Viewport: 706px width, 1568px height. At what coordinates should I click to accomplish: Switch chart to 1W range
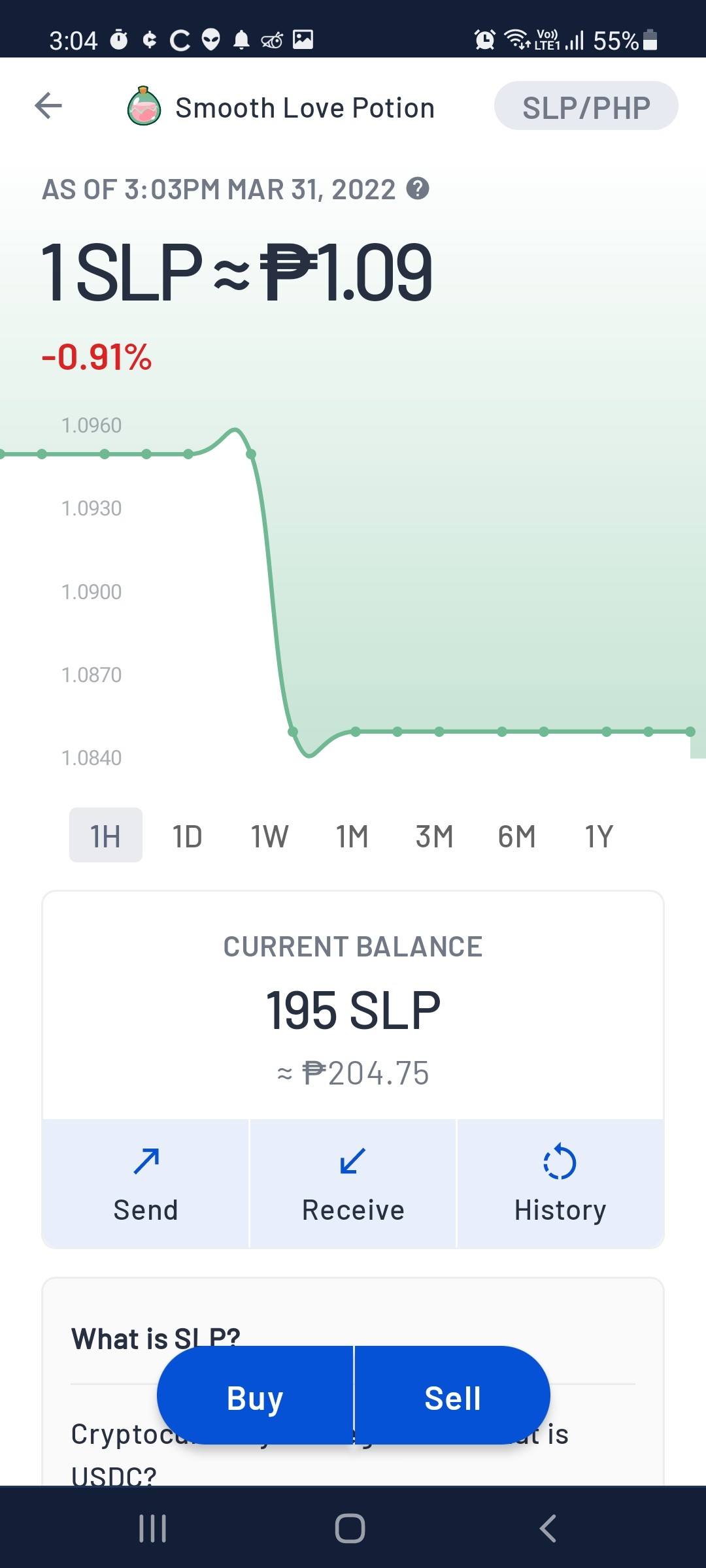pyautogui.click(x=269, y=836)
